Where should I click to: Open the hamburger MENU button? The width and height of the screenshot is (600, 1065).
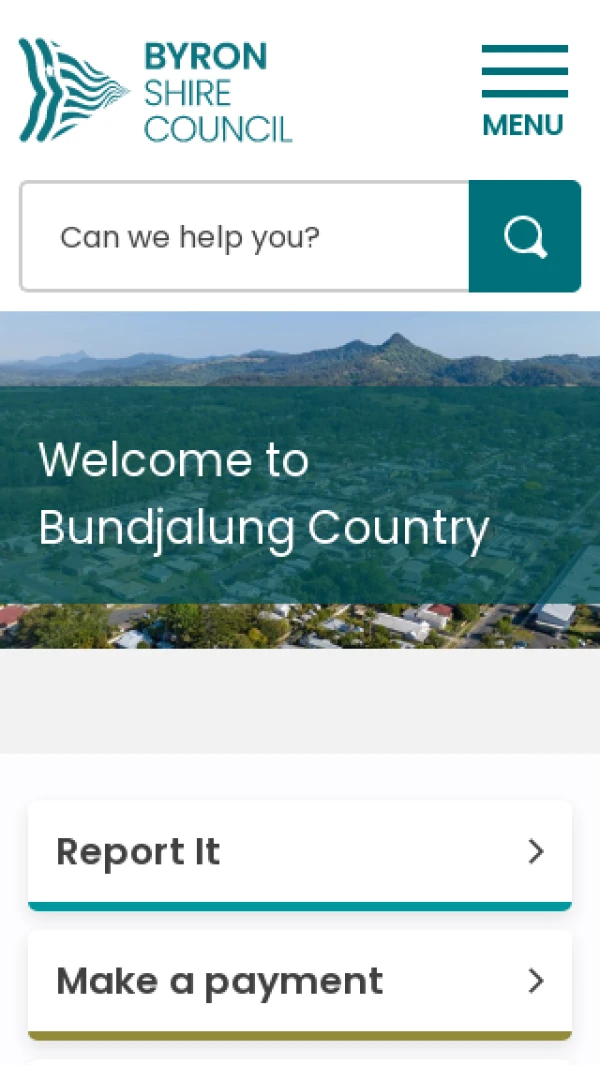(524, 90)
